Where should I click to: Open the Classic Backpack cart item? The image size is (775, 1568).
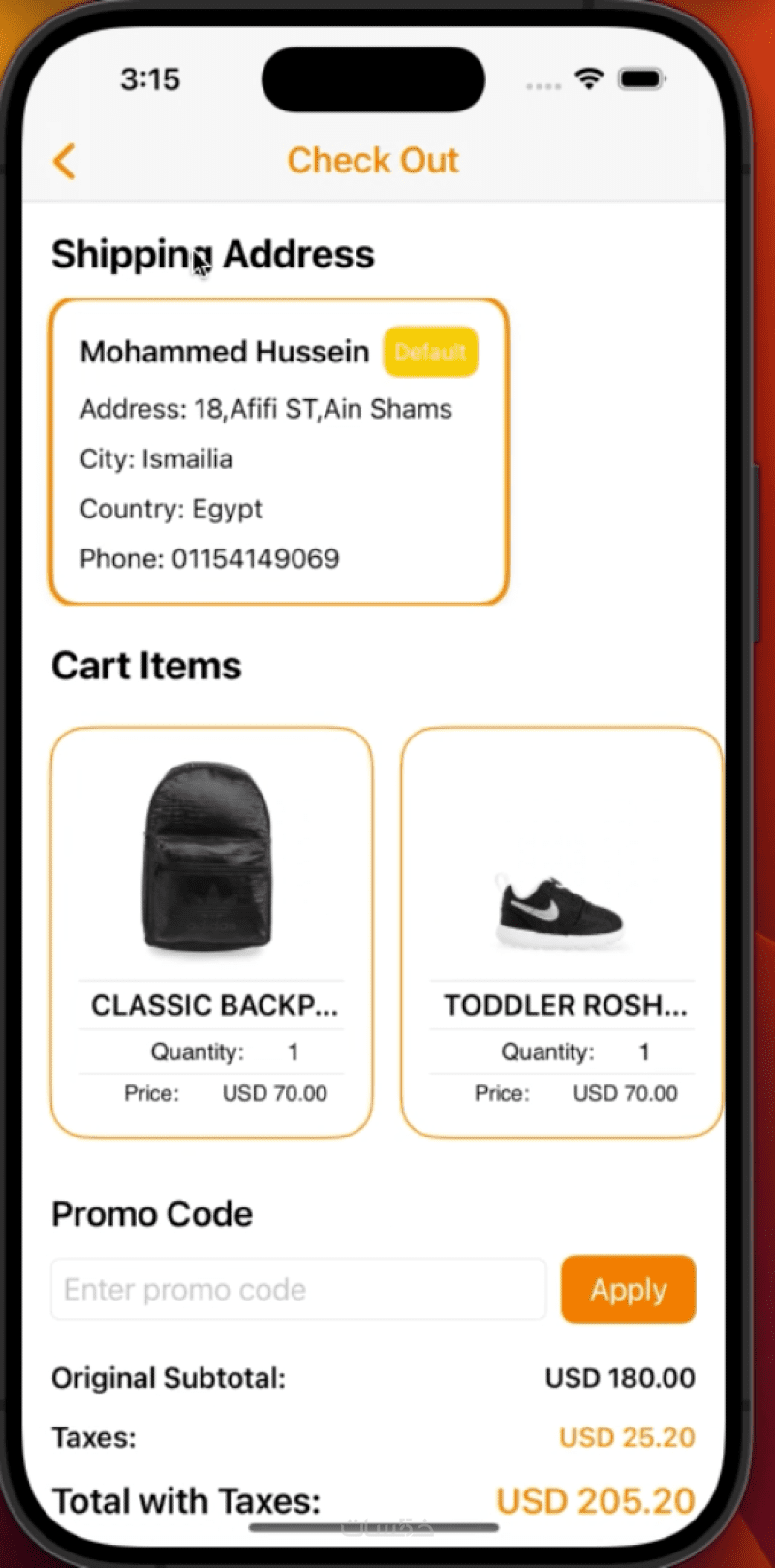[211, 930]
